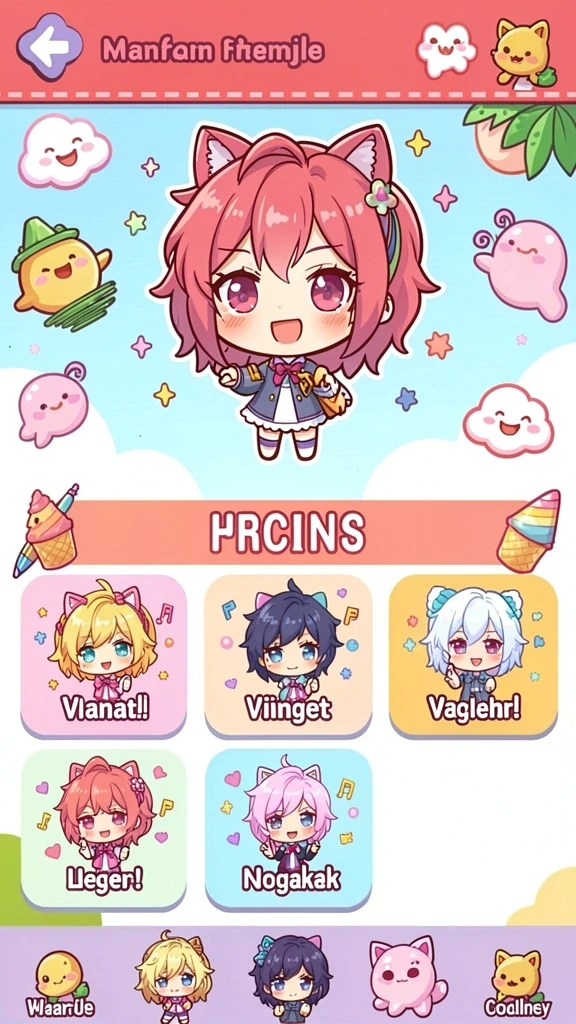
Task: Select the Viinget dark-haired character card
Action: [288, 655]
